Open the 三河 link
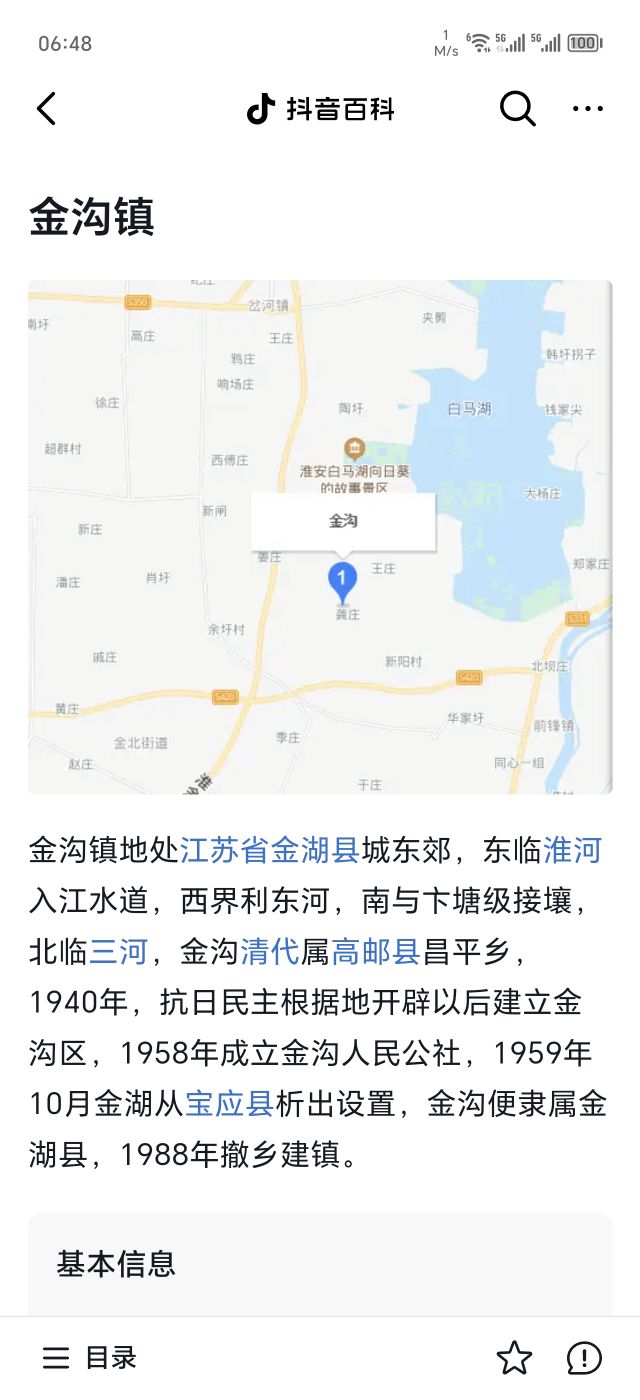640x1400 pixels. [x=119, y=952]
